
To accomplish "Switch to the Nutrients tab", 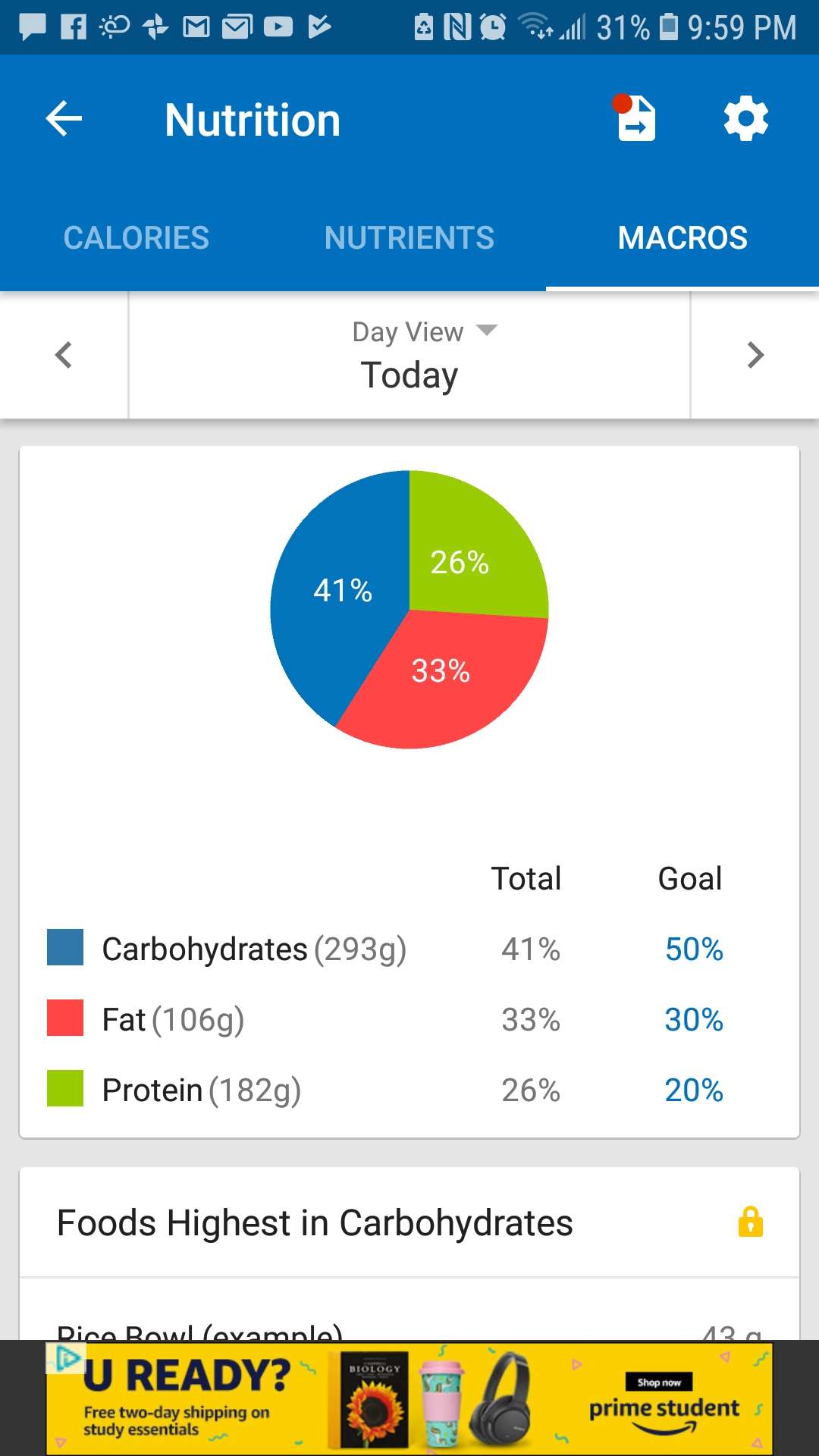I will (x=409, y=237).
